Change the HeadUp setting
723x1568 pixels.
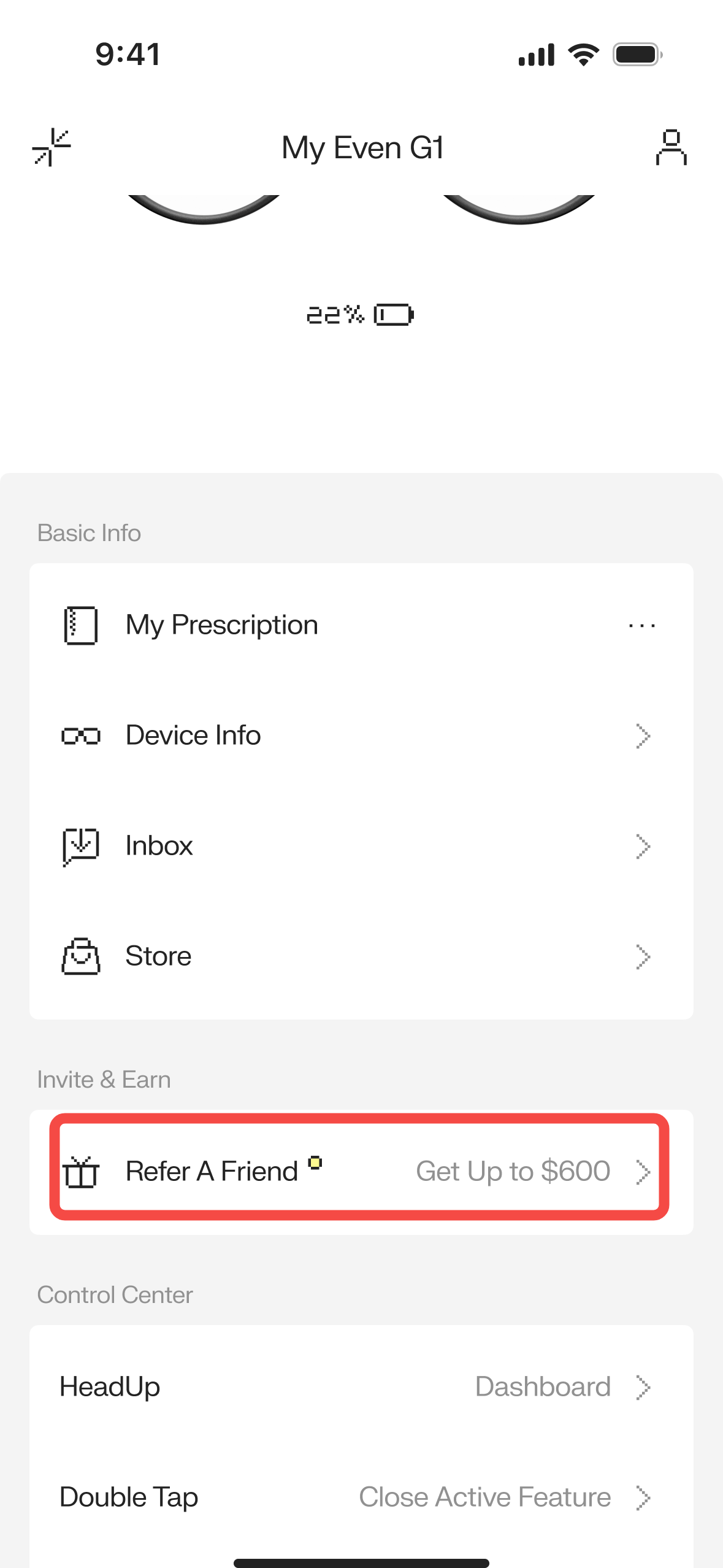pos(361,1387)
